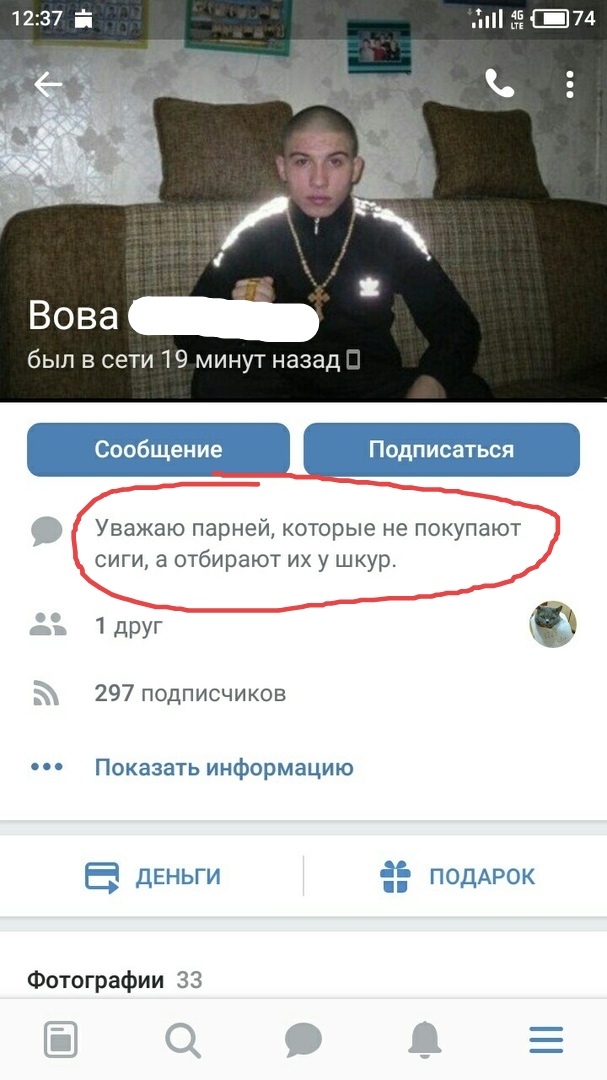Image resolution: width=607 pixels, height=1080 pixels.
Task: Open the hamburger menu tab
Action: (x=546, y=1041)
